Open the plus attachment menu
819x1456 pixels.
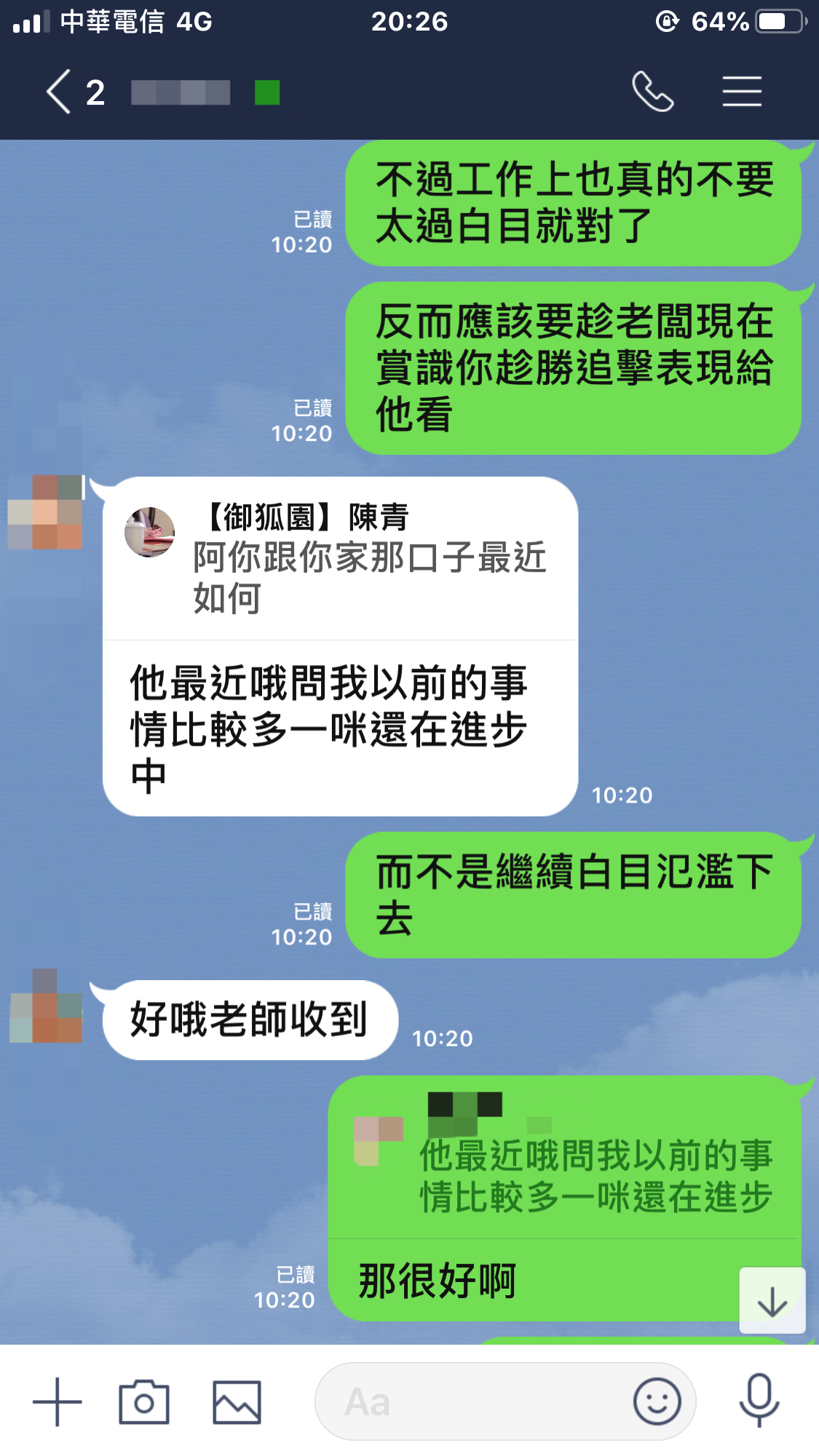(x=57, y=1401)
